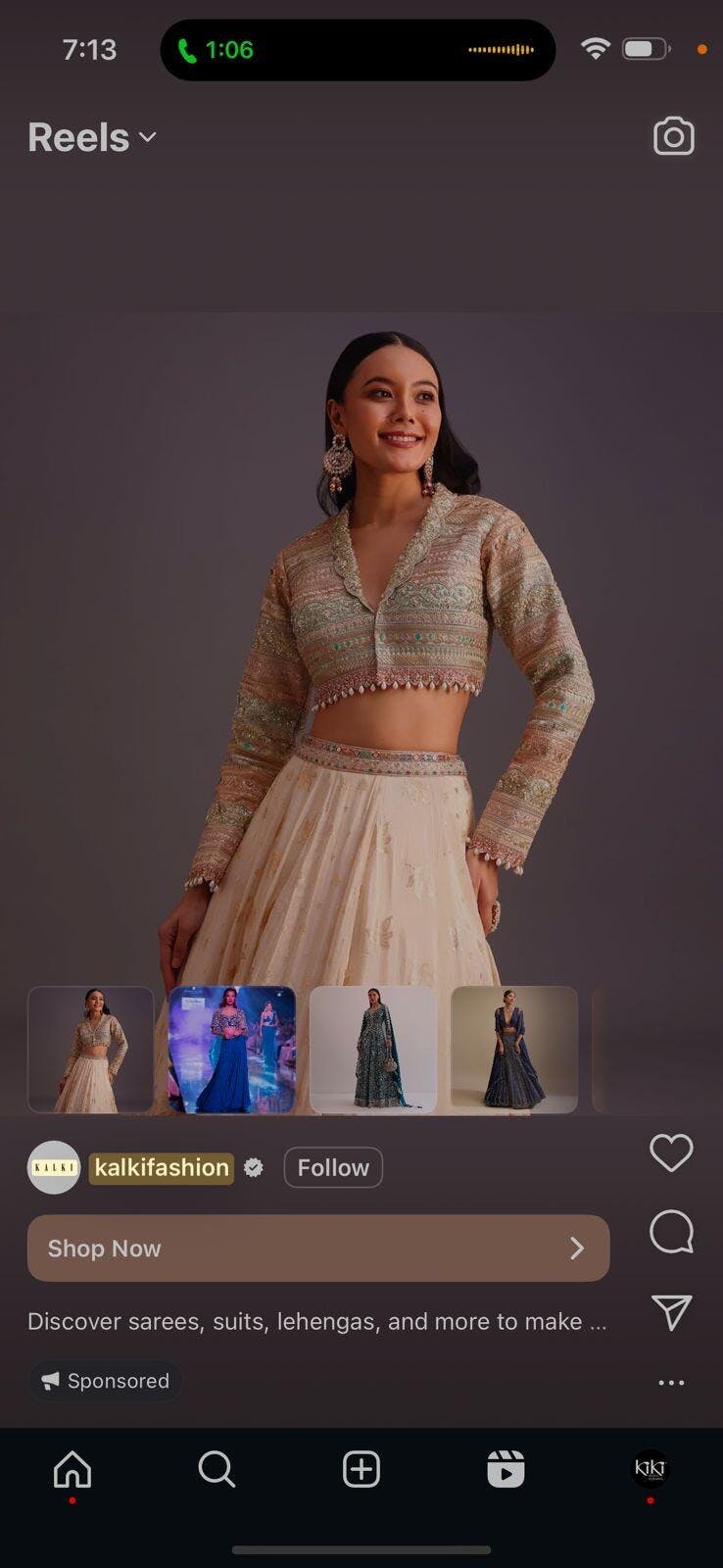Select the cream lehenga thumbnail
Viewport: 723px width, 1568px height.
91,1050
